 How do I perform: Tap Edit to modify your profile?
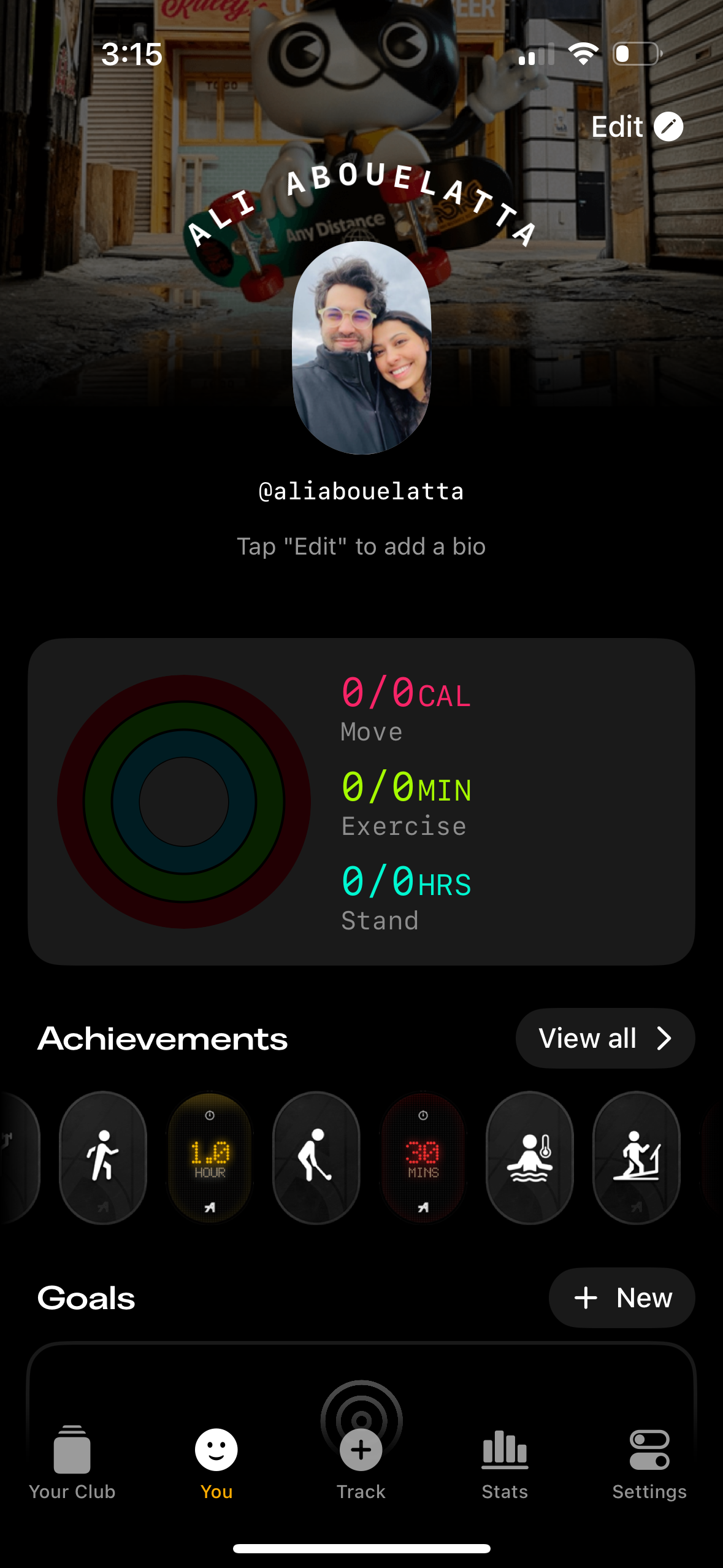click(637, 127)
